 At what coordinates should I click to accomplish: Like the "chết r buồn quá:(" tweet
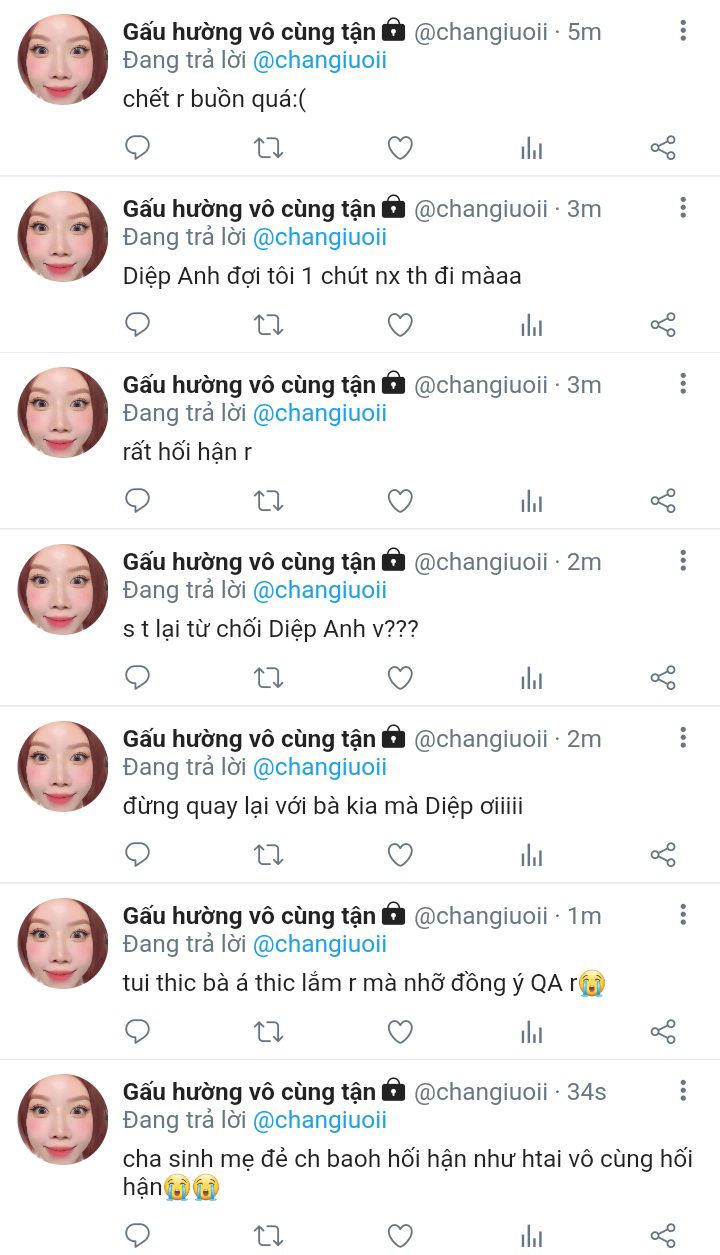(x=400, y=148)
